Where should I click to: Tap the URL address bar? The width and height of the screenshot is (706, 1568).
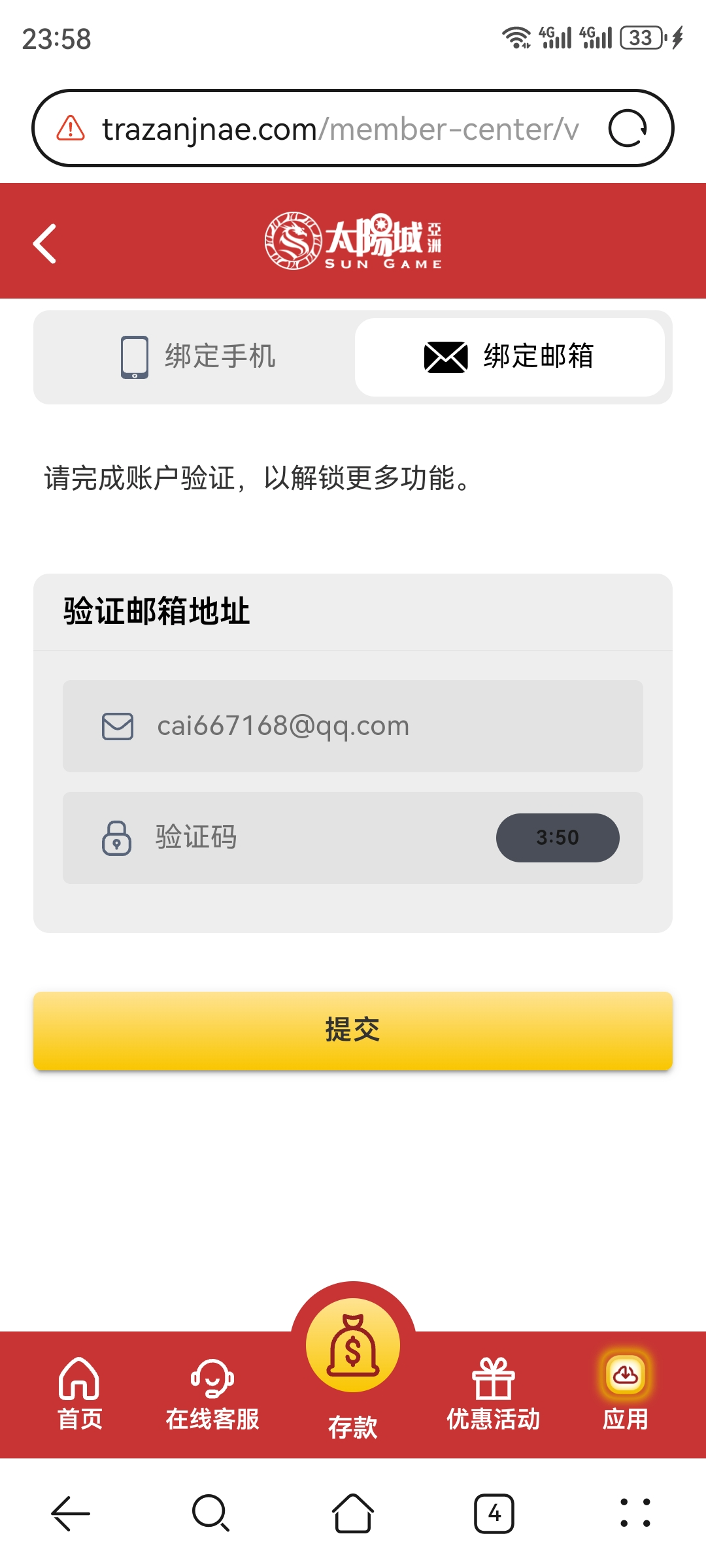[x=340, y=129]
